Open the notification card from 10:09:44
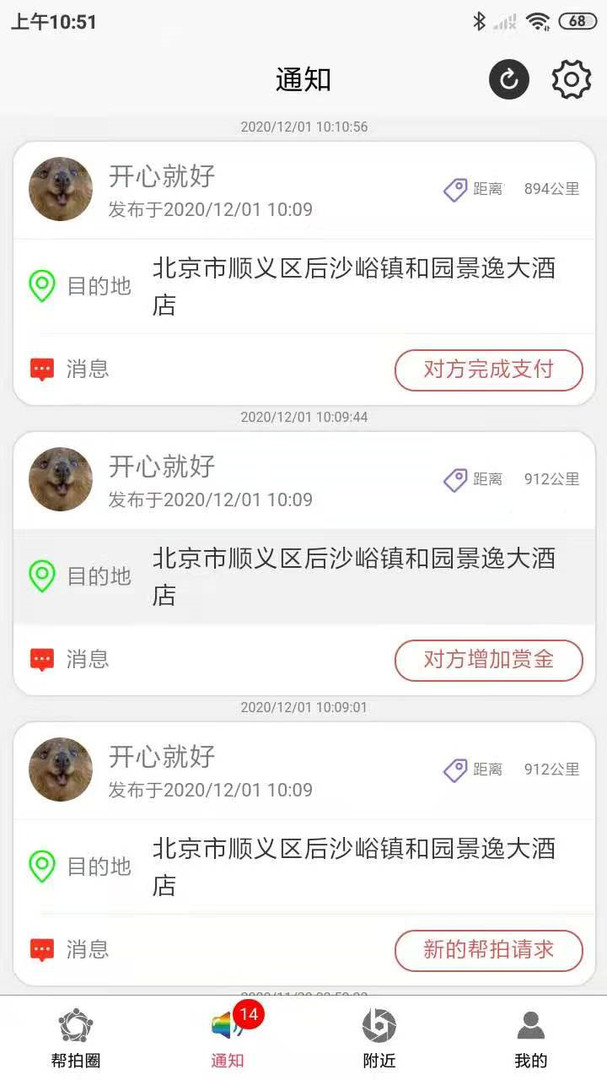The image size is (607, 1080). point(303,576)
